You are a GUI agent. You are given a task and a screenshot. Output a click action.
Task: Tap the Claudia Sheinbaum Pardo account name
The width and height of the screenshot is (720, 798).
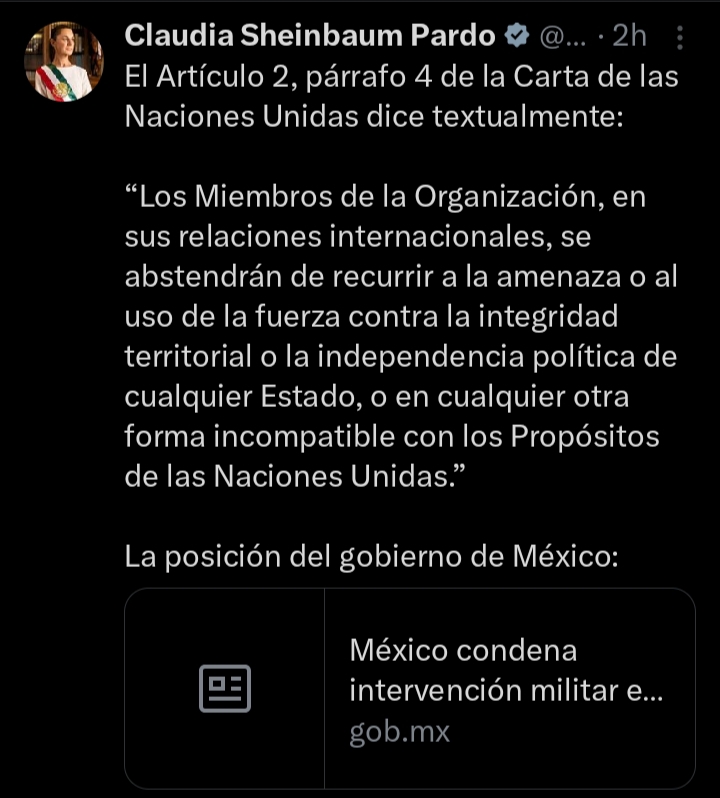310,36
